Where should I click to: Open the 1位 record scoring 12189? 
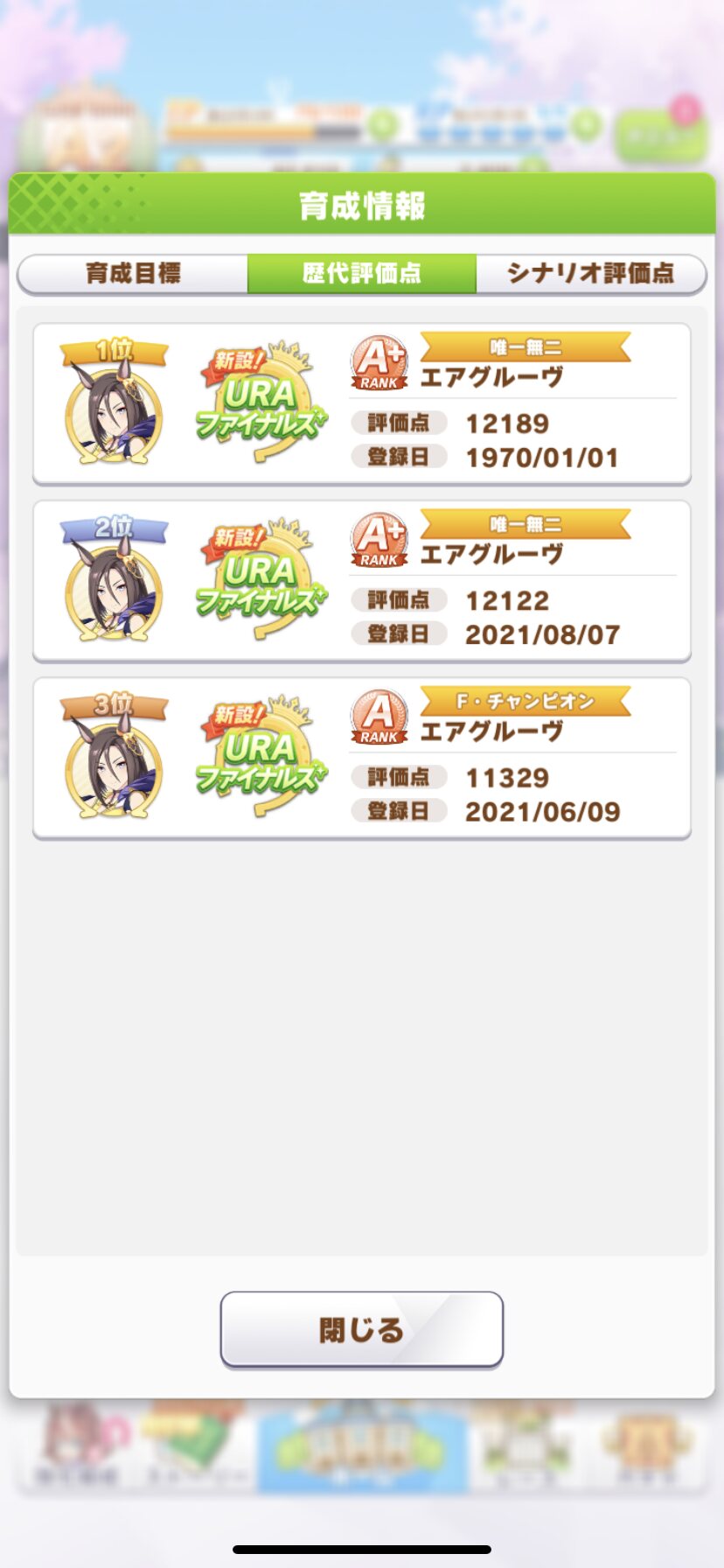click(x=361, y=403)
